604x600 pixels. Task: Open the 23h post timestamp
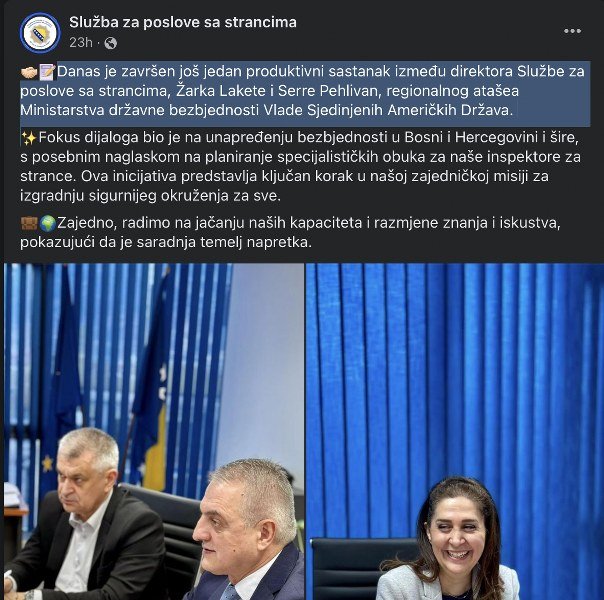(81, 43)
